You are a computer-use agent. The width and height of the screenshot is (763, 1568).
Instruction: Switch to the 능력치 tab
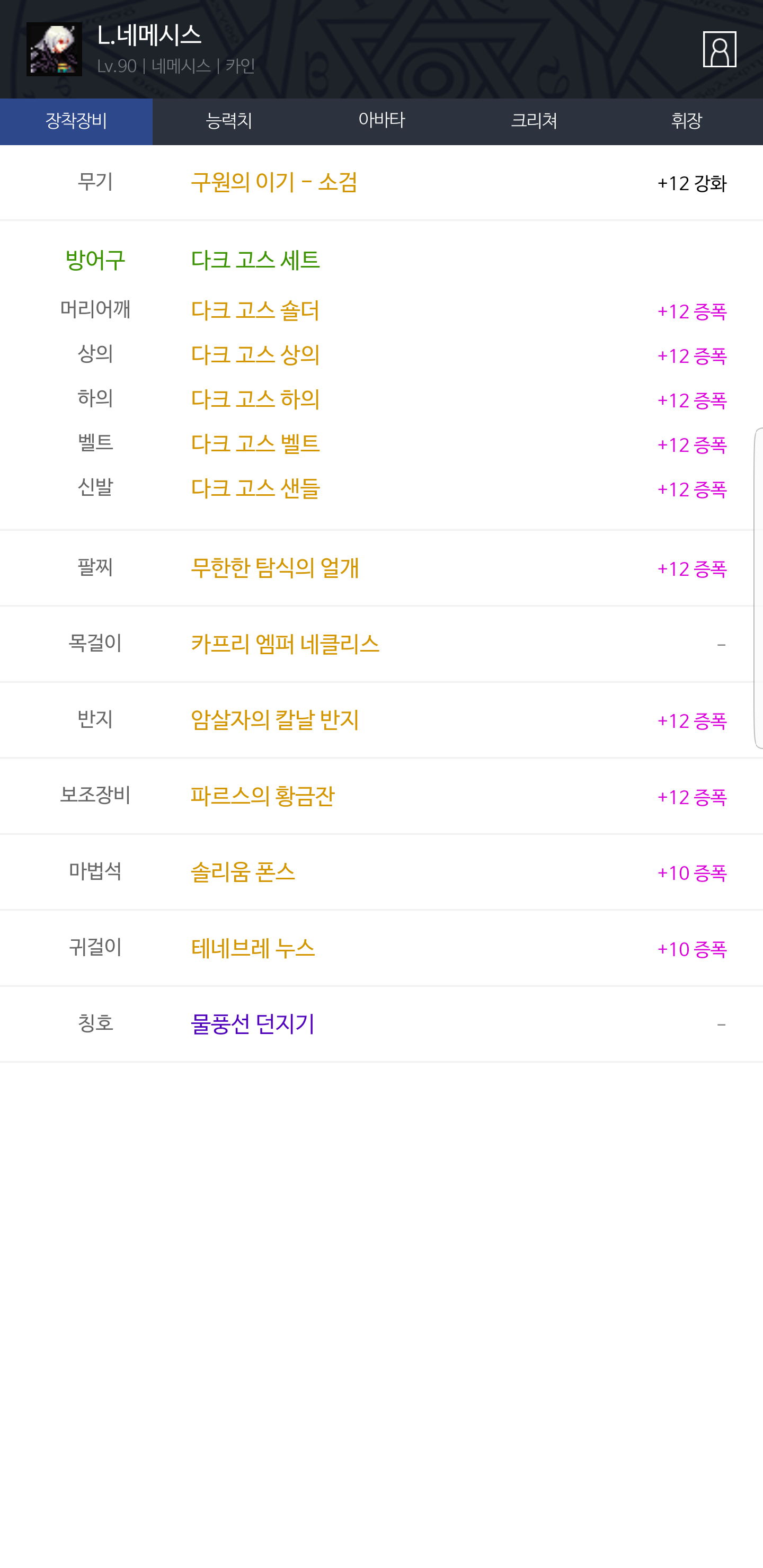(229, 121)
